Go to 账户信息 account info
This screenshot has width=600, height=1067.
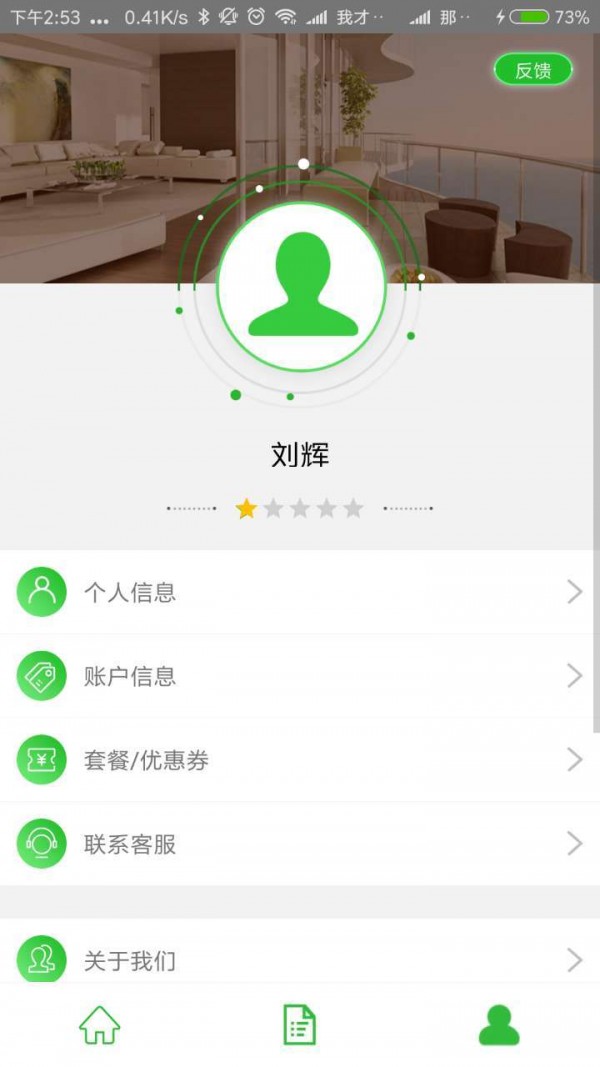(300, 676)
